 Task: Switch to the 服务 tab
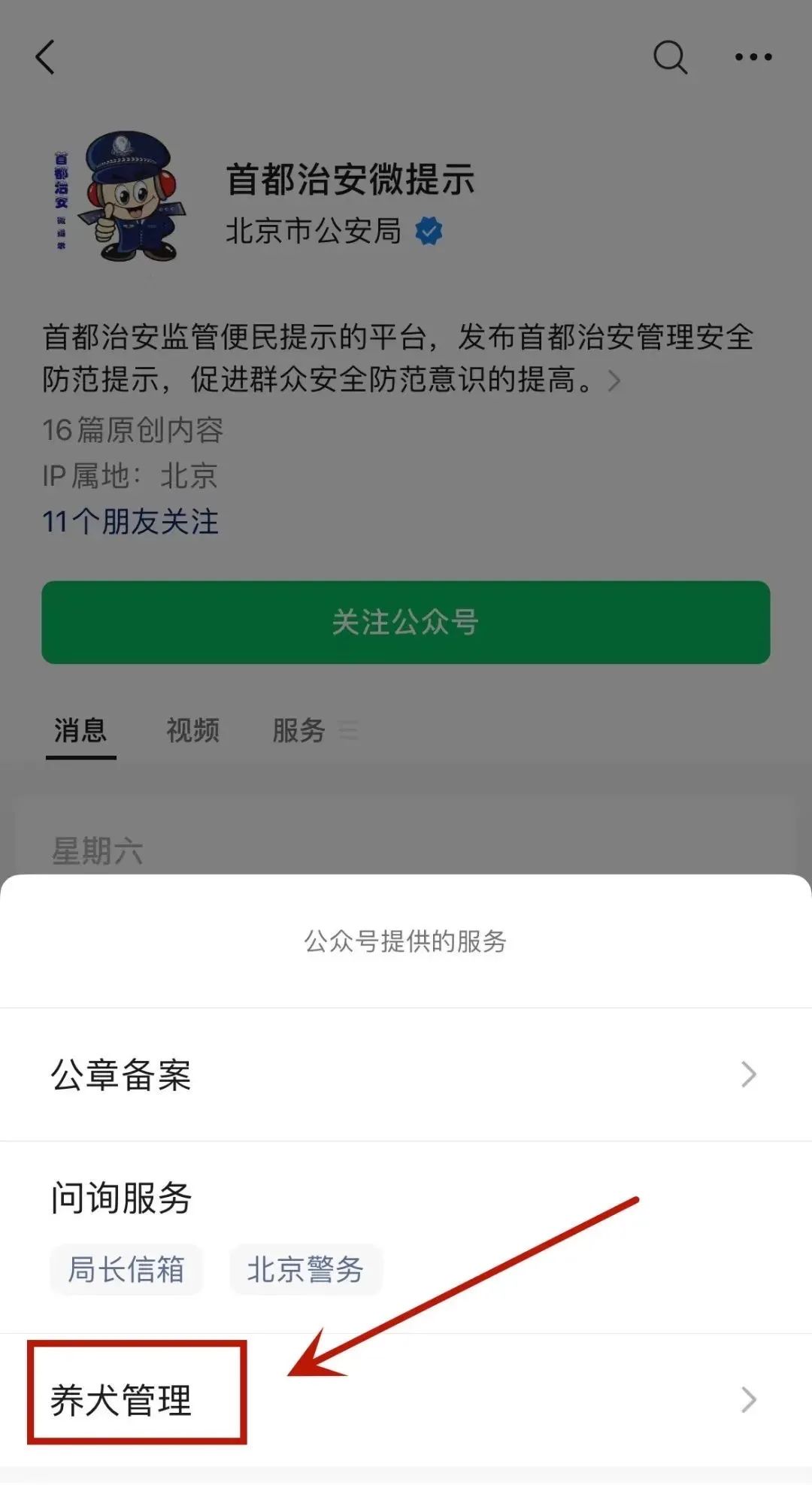tap(298, 729)
